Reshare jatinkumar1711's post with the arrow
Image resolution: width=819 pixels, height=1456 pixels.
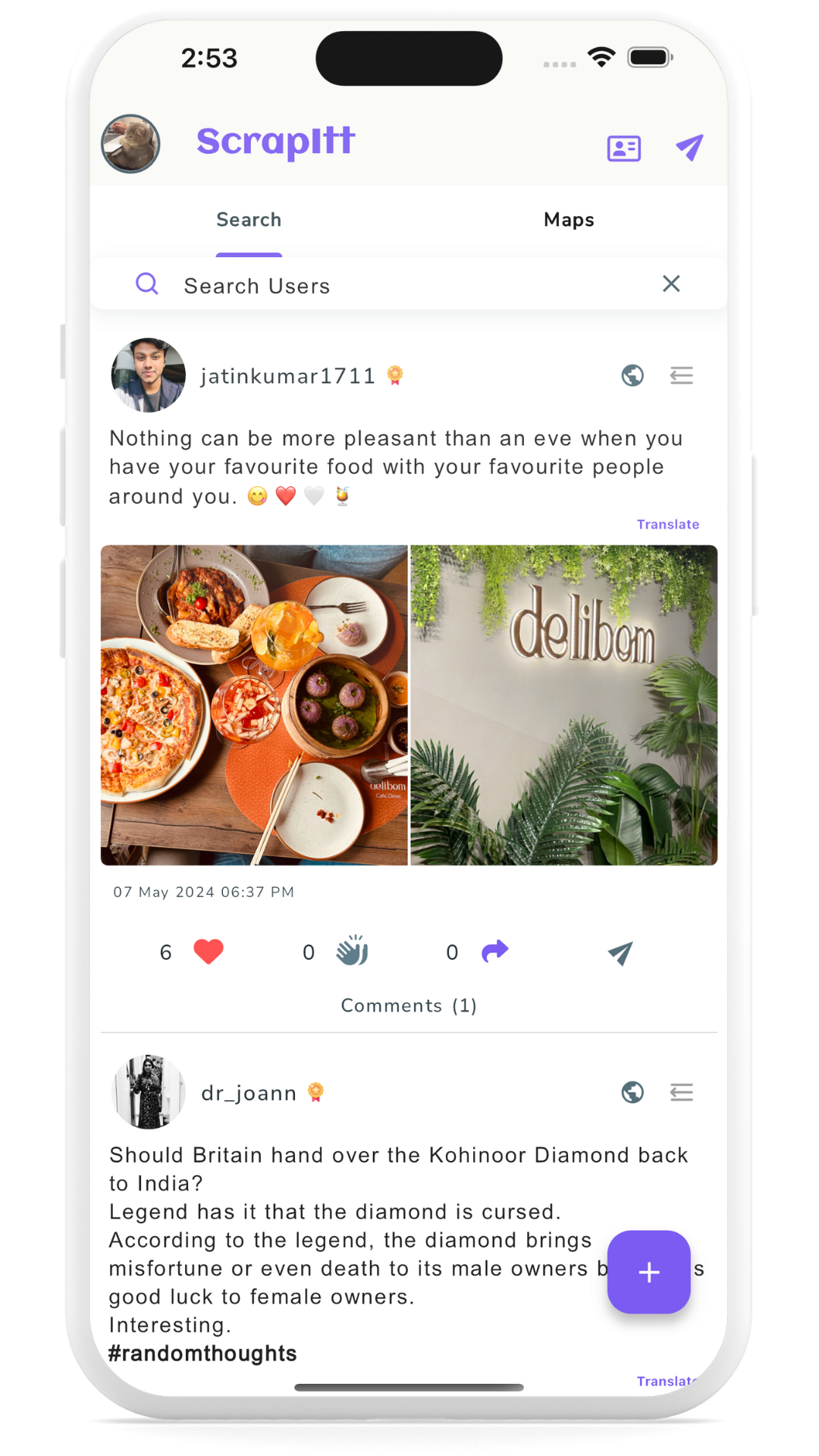(494, 951)
